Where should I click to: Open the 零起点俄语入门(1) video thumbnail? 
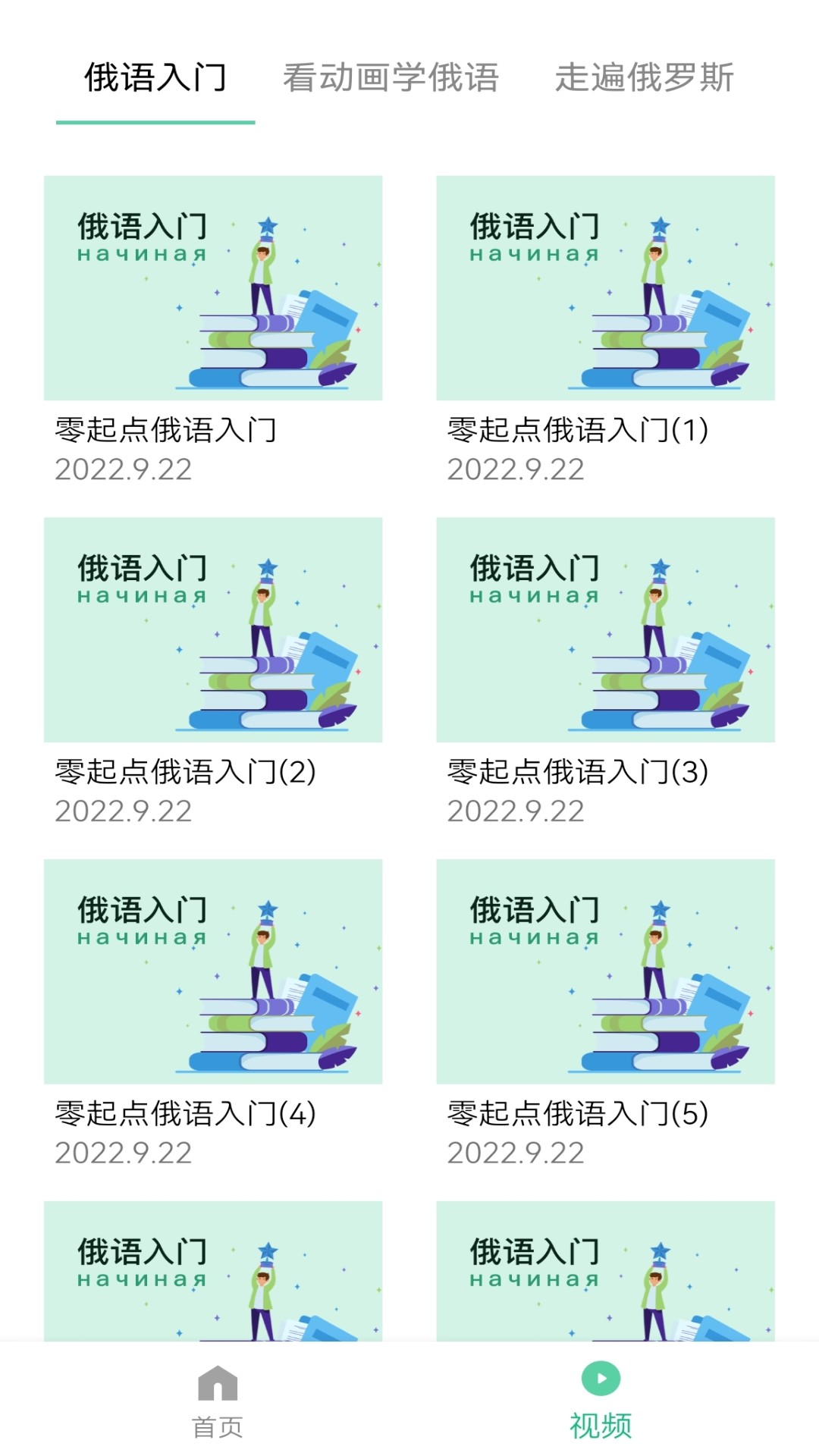(606, 288)
